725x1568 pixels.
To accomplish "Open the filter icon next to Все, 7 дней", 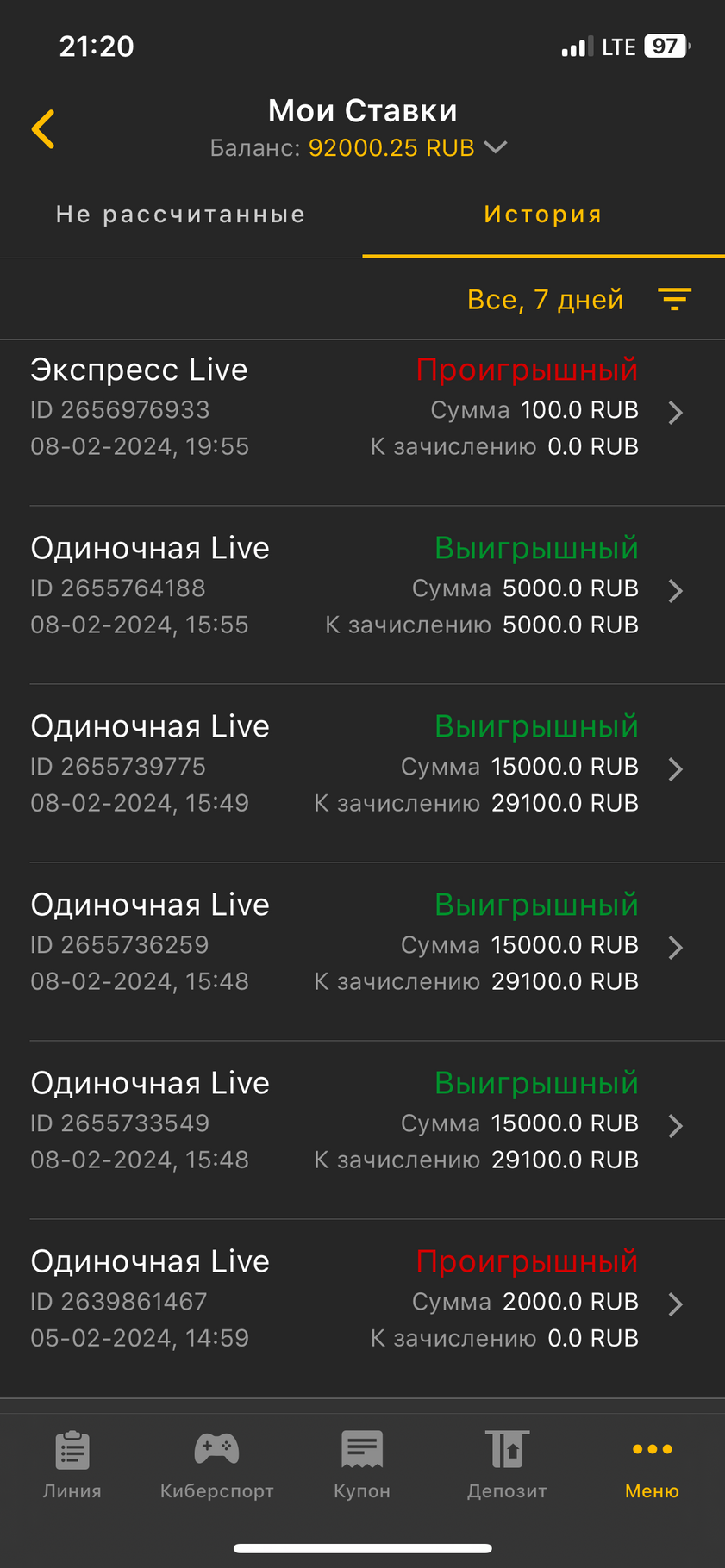I will coord(674,299).
